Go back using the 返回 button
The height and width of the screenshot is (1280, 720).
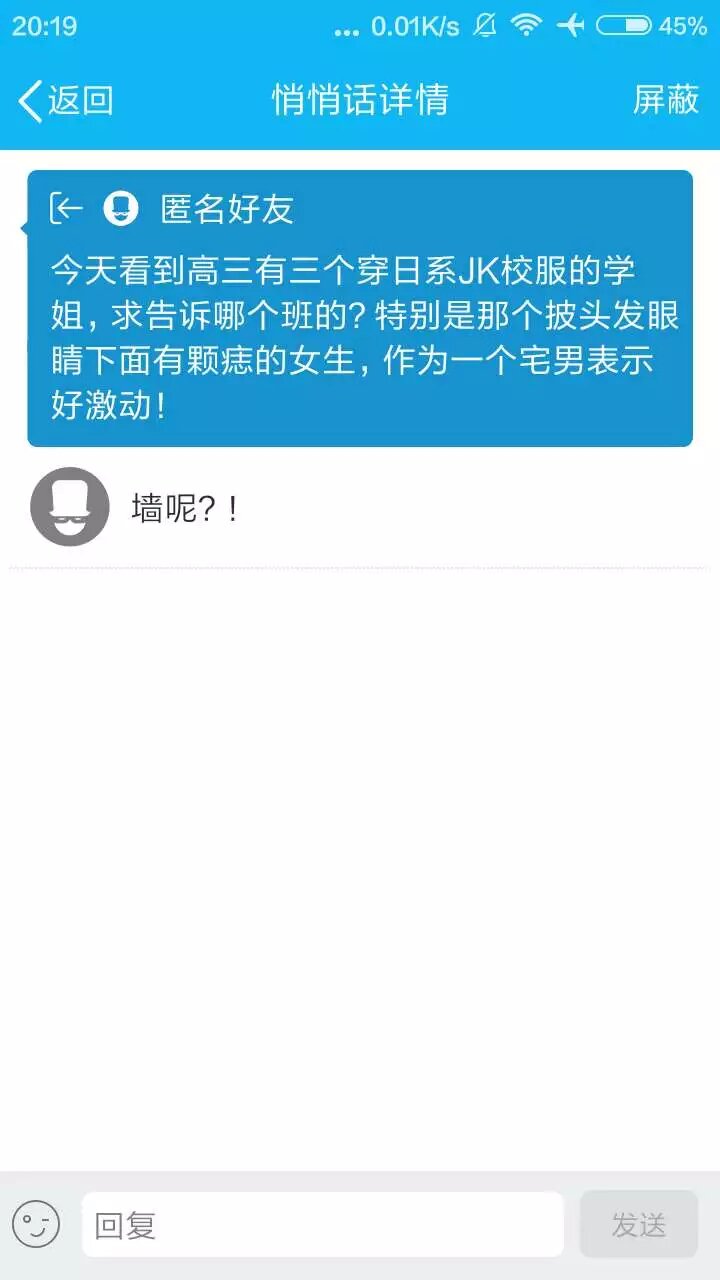pos(65,100)
